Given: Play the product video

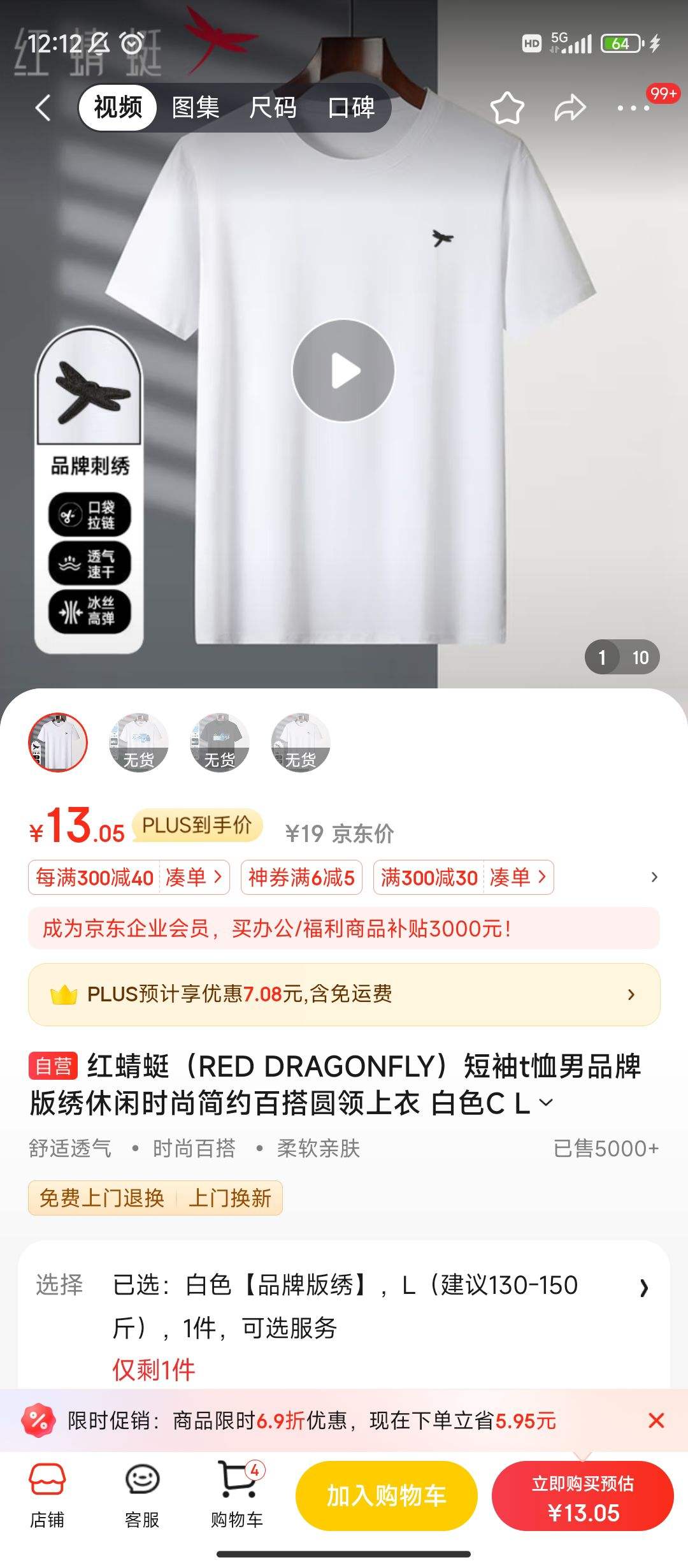Looking at the screenshot, I should coord(344,370).
